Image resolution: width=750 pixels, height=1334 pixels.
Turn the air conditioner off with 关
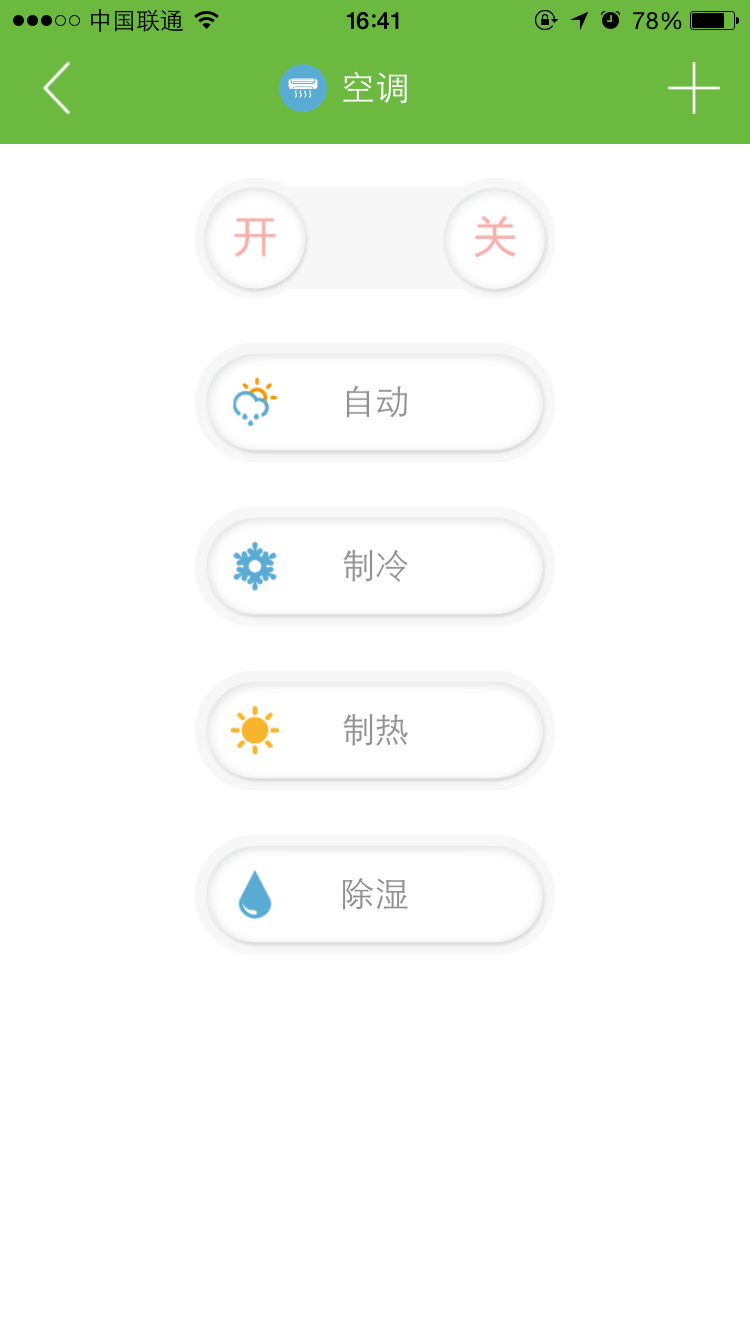point(495,238)
